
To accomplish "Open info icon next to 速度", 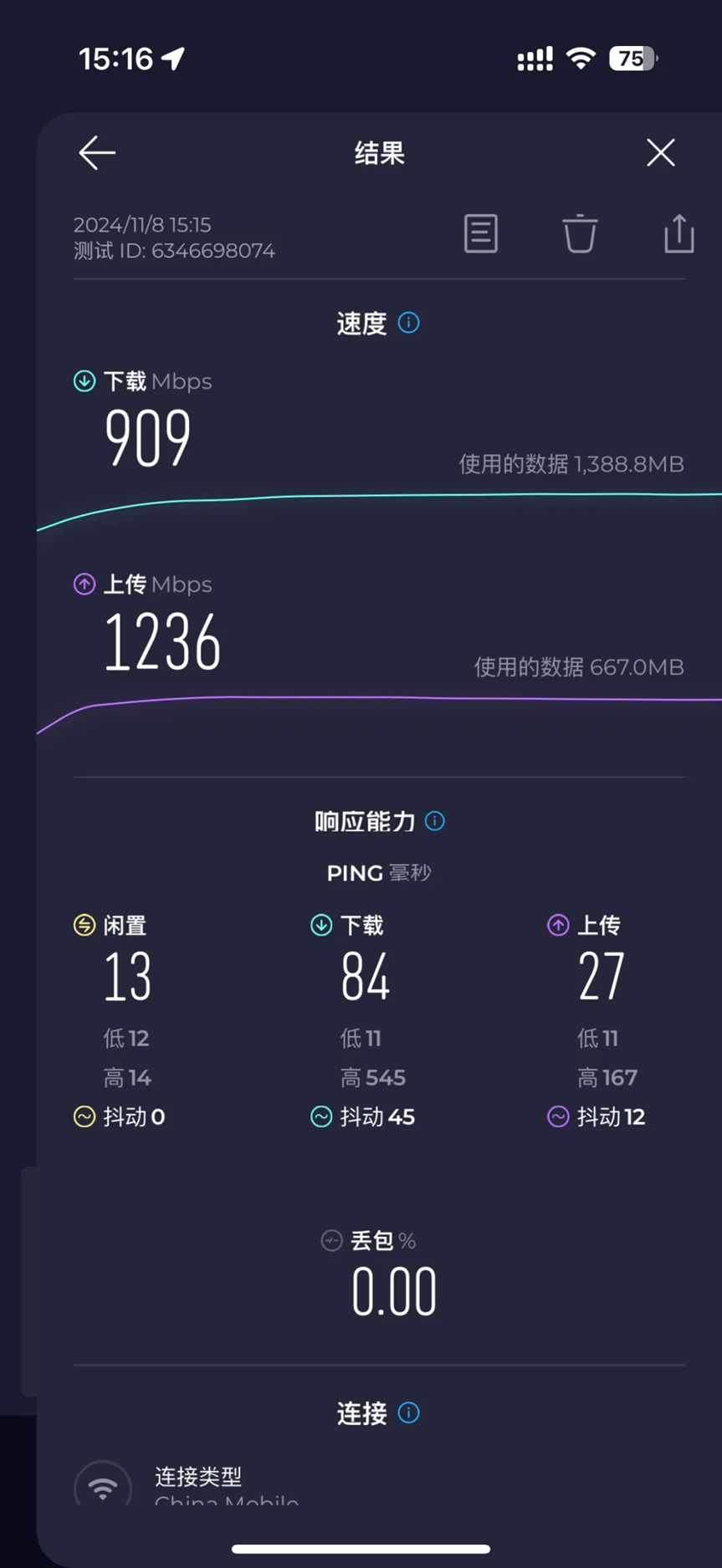I will [x=408, y=323].
